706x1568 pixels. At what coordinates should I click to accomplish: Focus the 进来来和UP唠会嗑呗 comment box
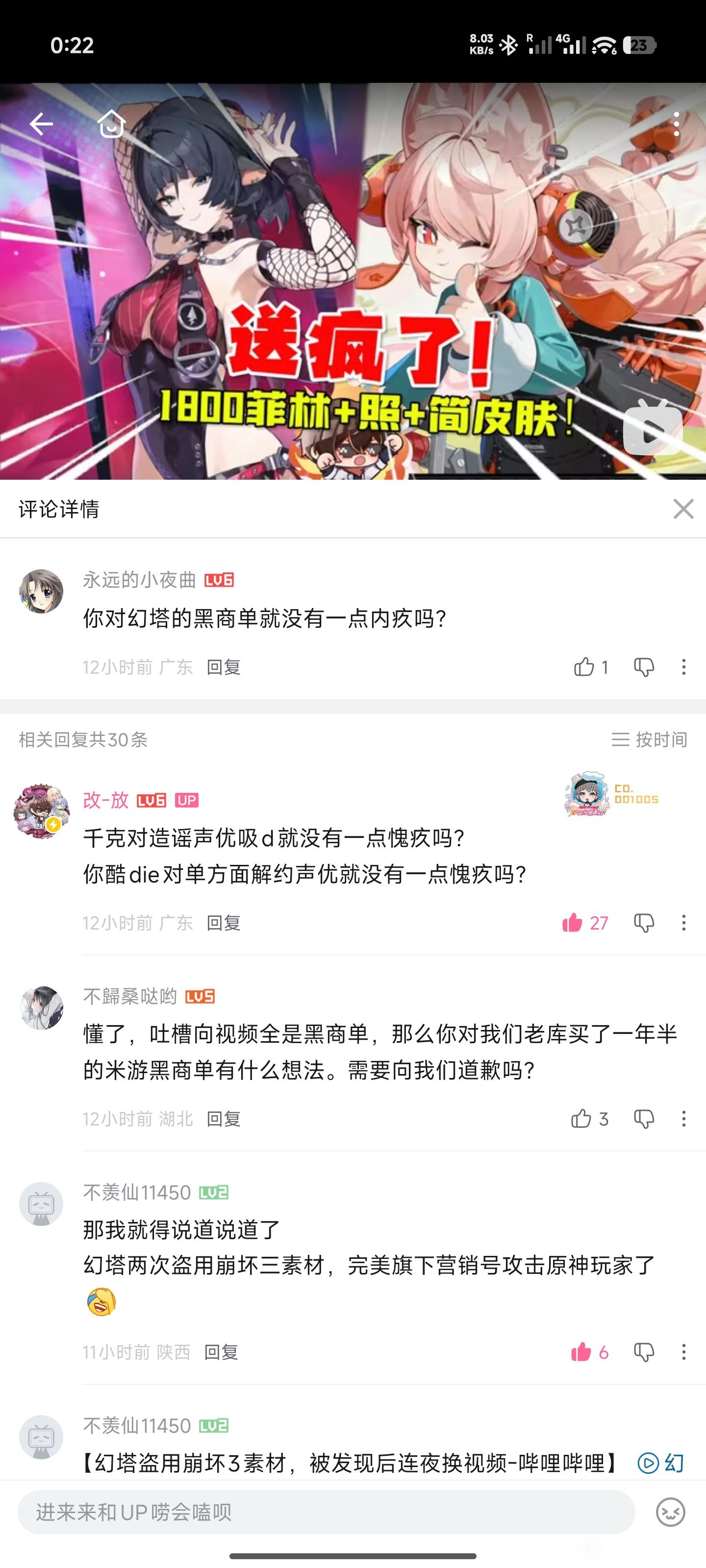coord(326,1512)
